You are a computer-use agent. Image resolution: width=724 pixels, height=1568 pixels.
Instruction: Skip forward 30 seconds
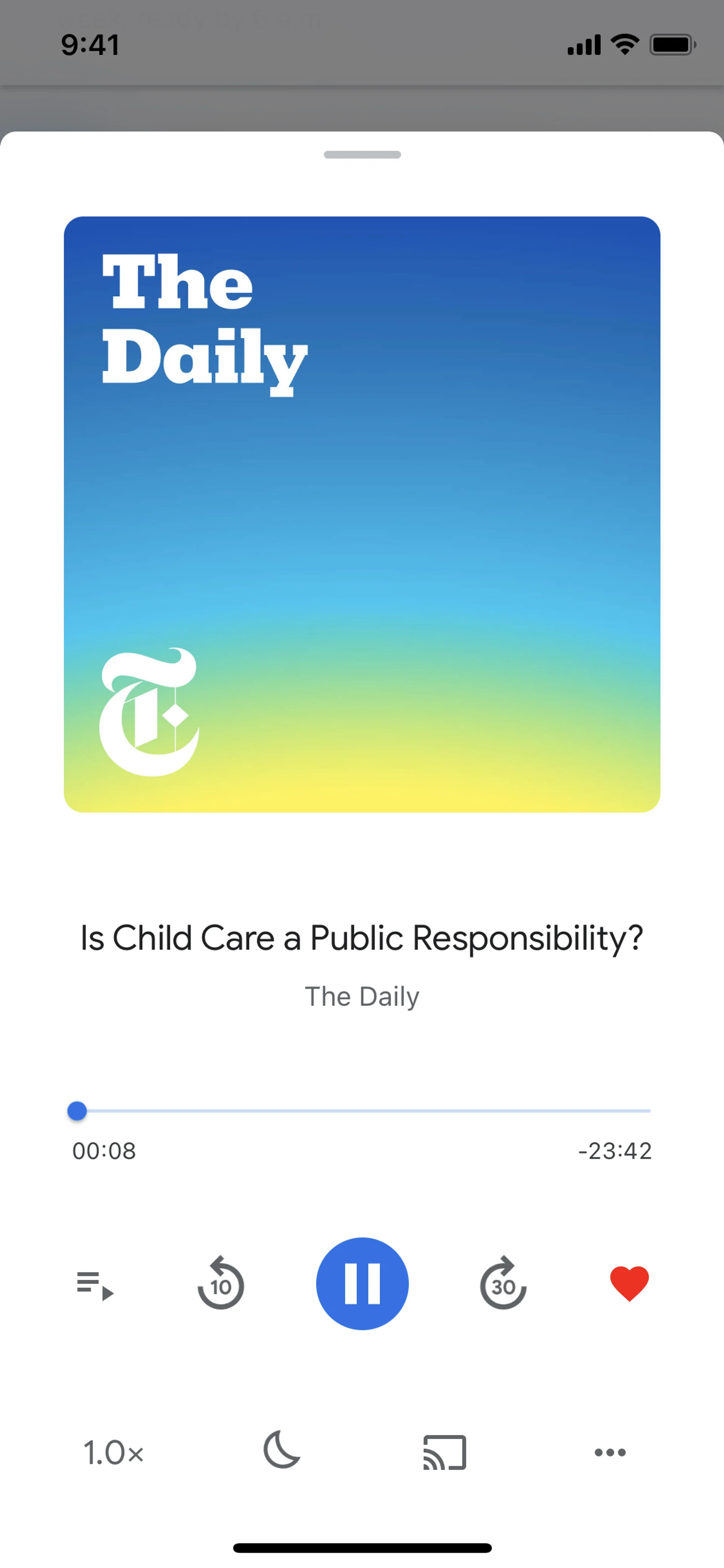(503, 1283)
